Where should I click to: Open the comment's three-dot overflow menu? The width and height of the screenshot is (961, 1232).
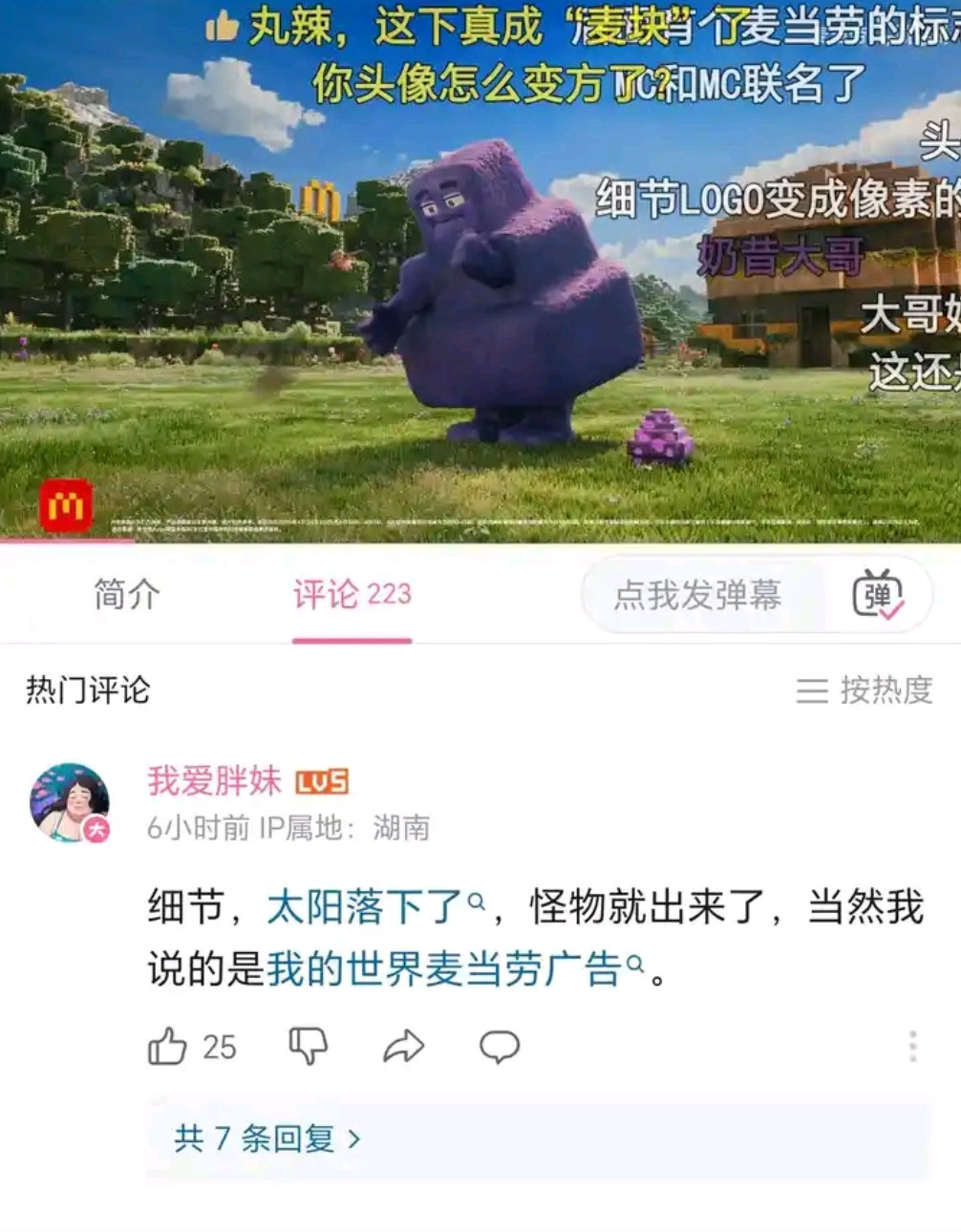pos(912,1047)
